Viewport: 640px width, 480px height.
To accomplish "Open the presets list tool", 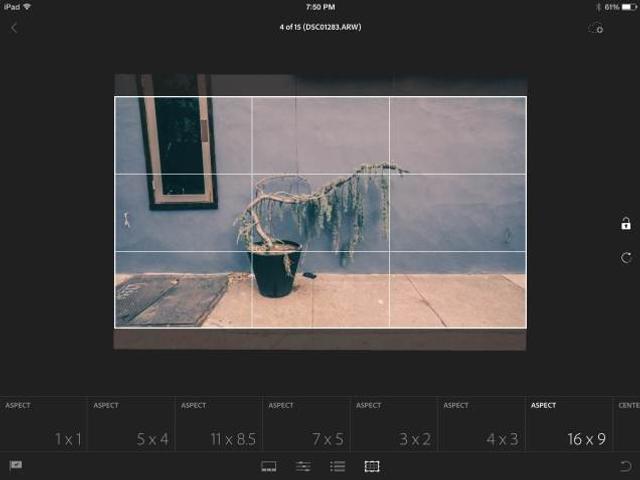I will (338, 466).
